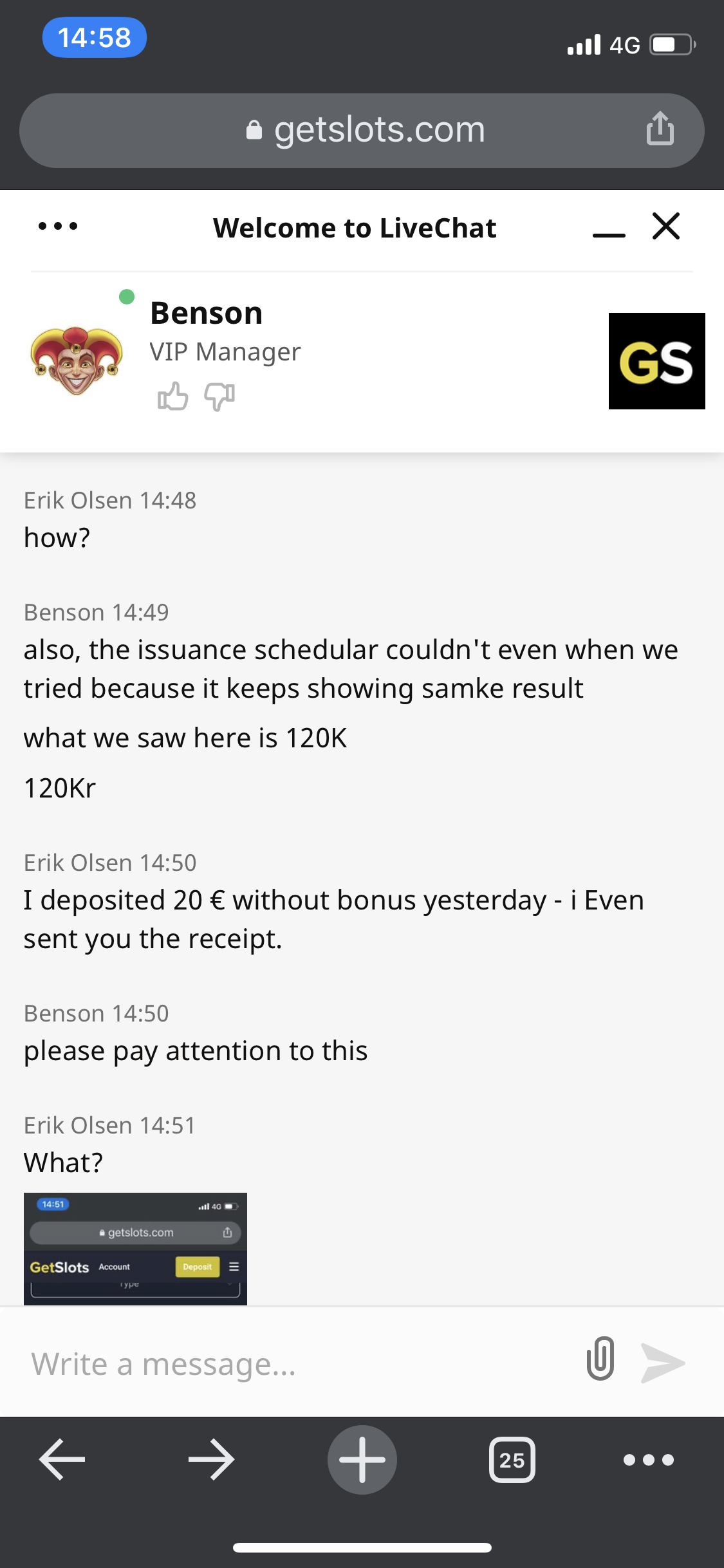The width and height of the screenshot is (724, 1568).
Task: View the 25 open tabs
Action: point(512,1460)
